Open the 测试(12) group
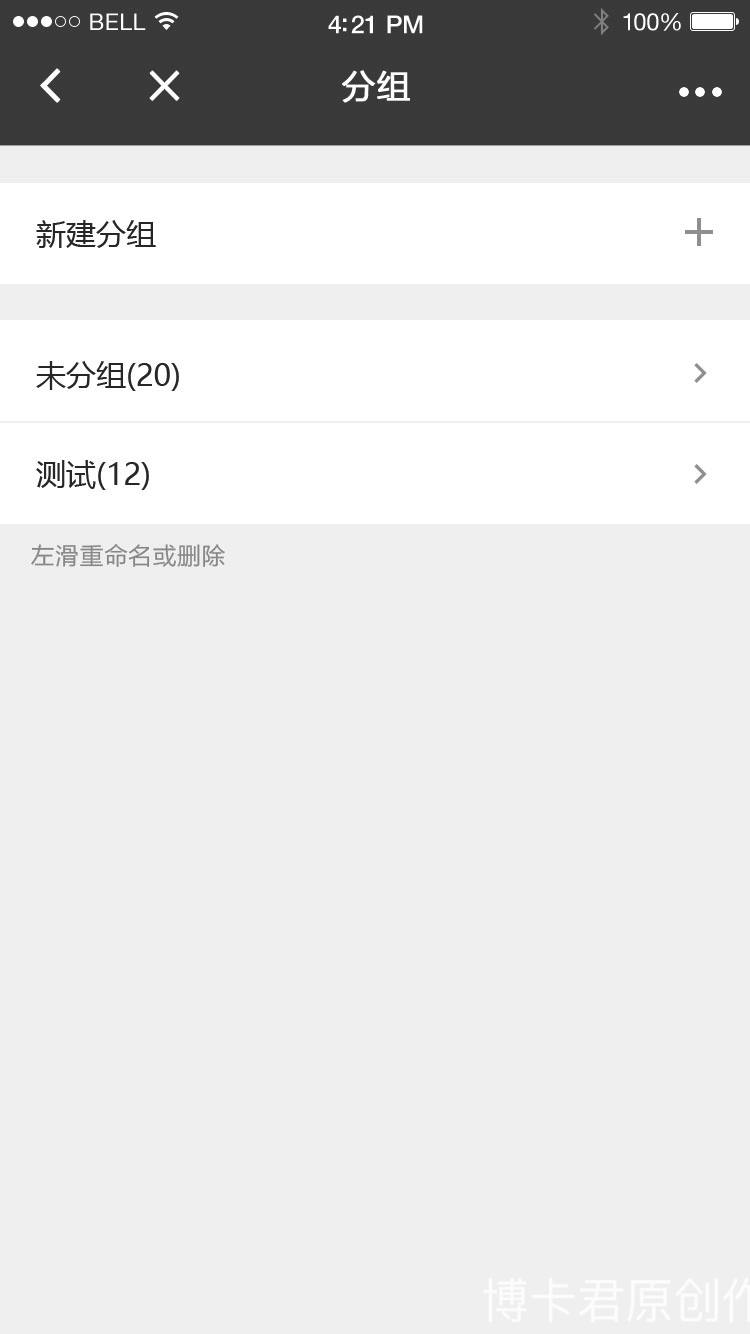750x1334 pixels. click(375, 473)
